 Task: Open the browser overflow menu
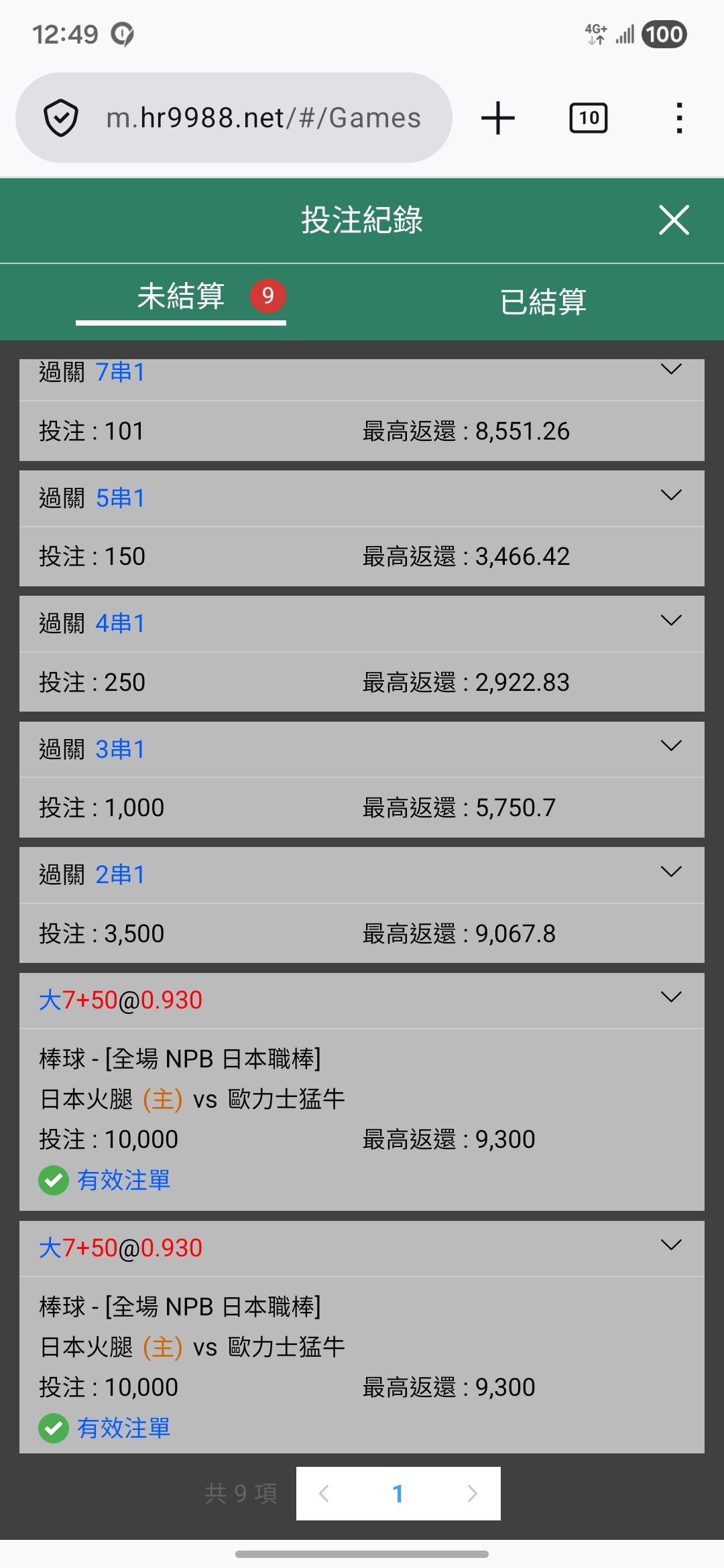pyautogui.click(x=679, y=118)
